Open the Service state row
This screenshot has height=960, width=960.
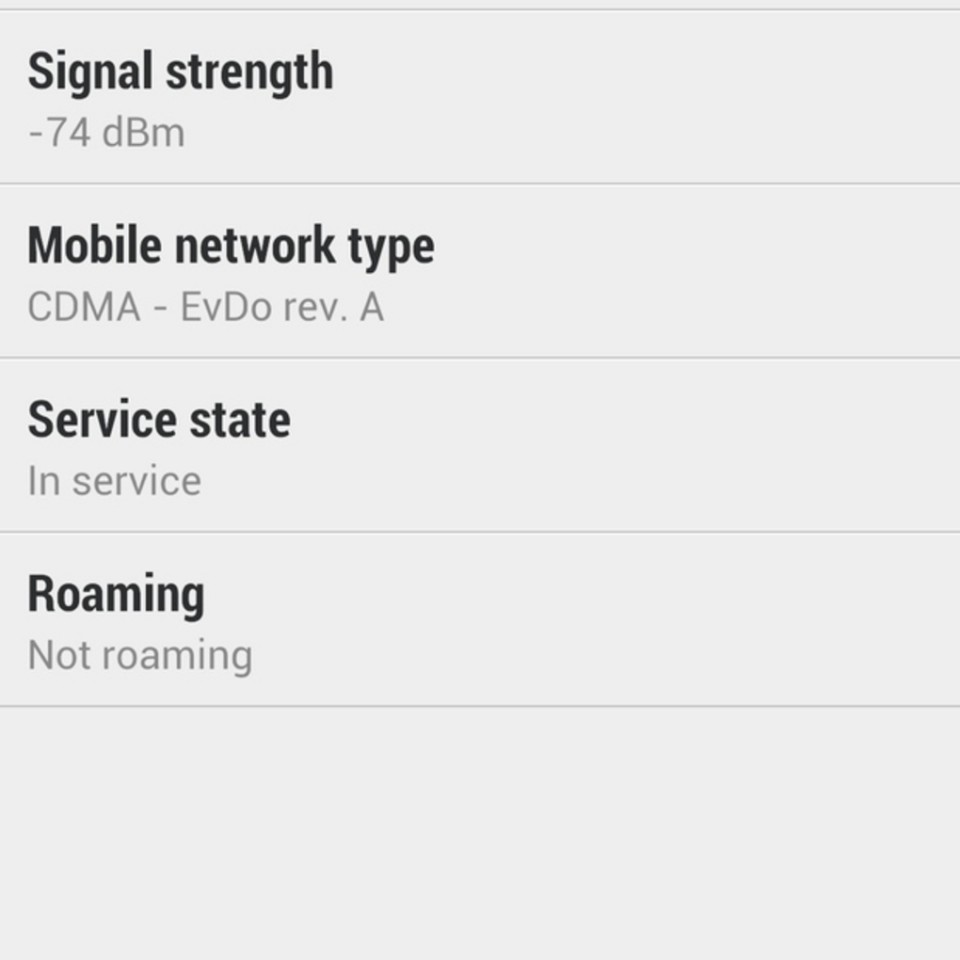point(480,446)
